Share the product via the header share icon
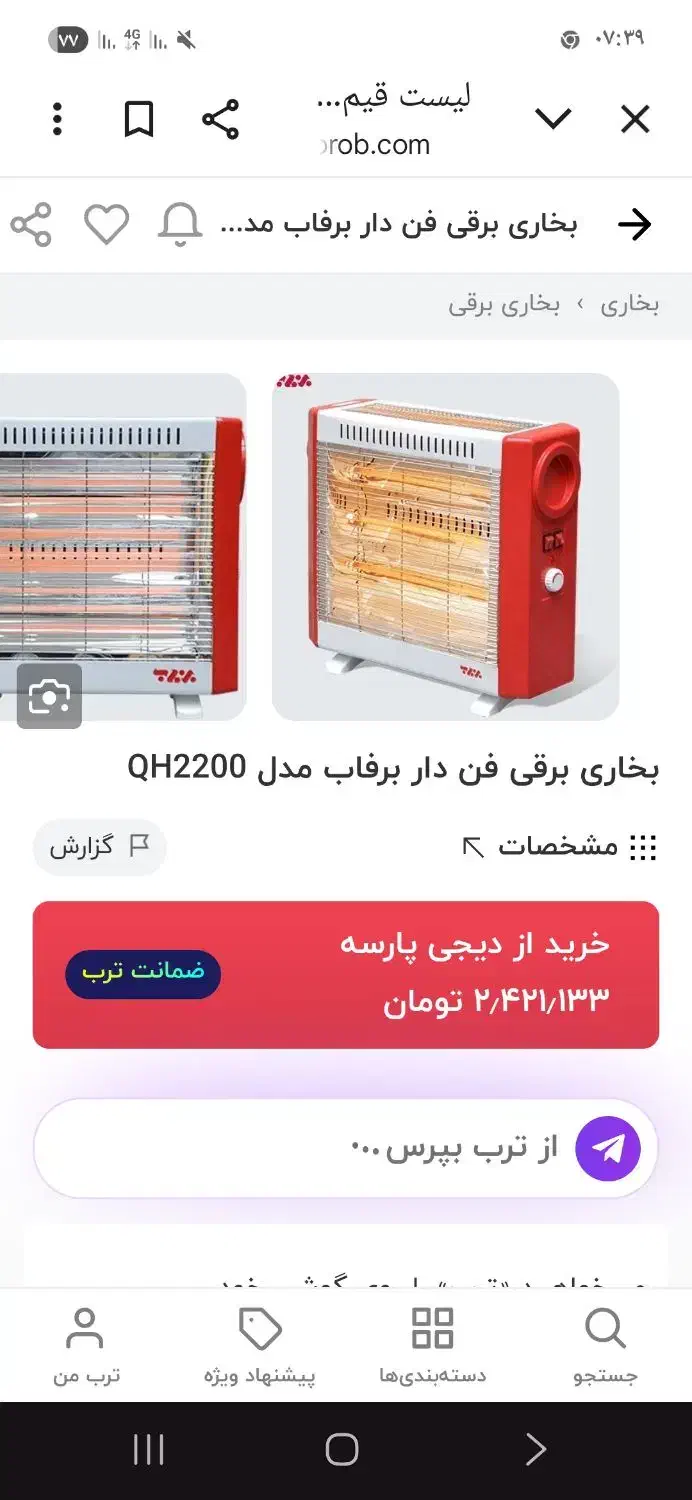Screen dimensions: 692x1500 [x=31, y=225]
